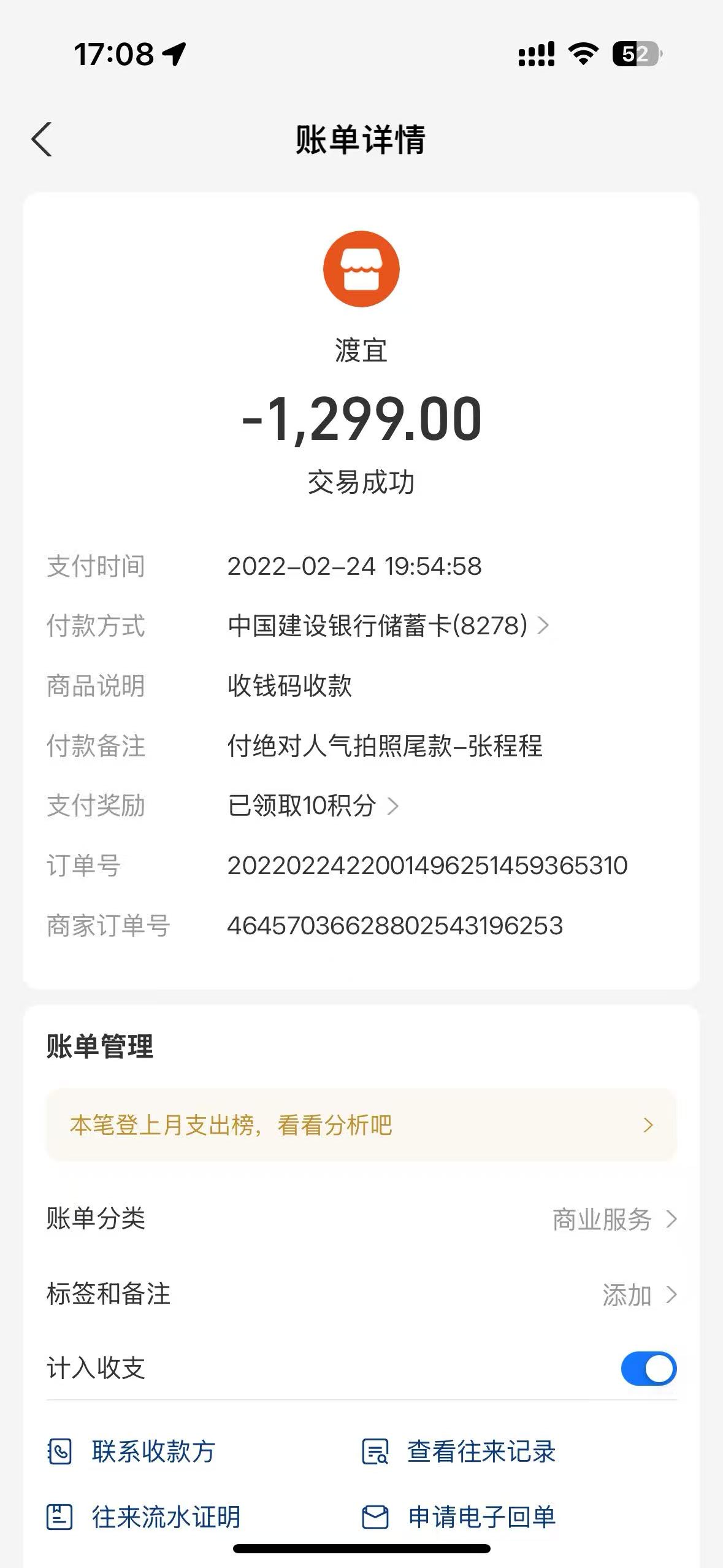View 已领取10积分 payment reward
Screen dimensions: 723x1568
313,805
